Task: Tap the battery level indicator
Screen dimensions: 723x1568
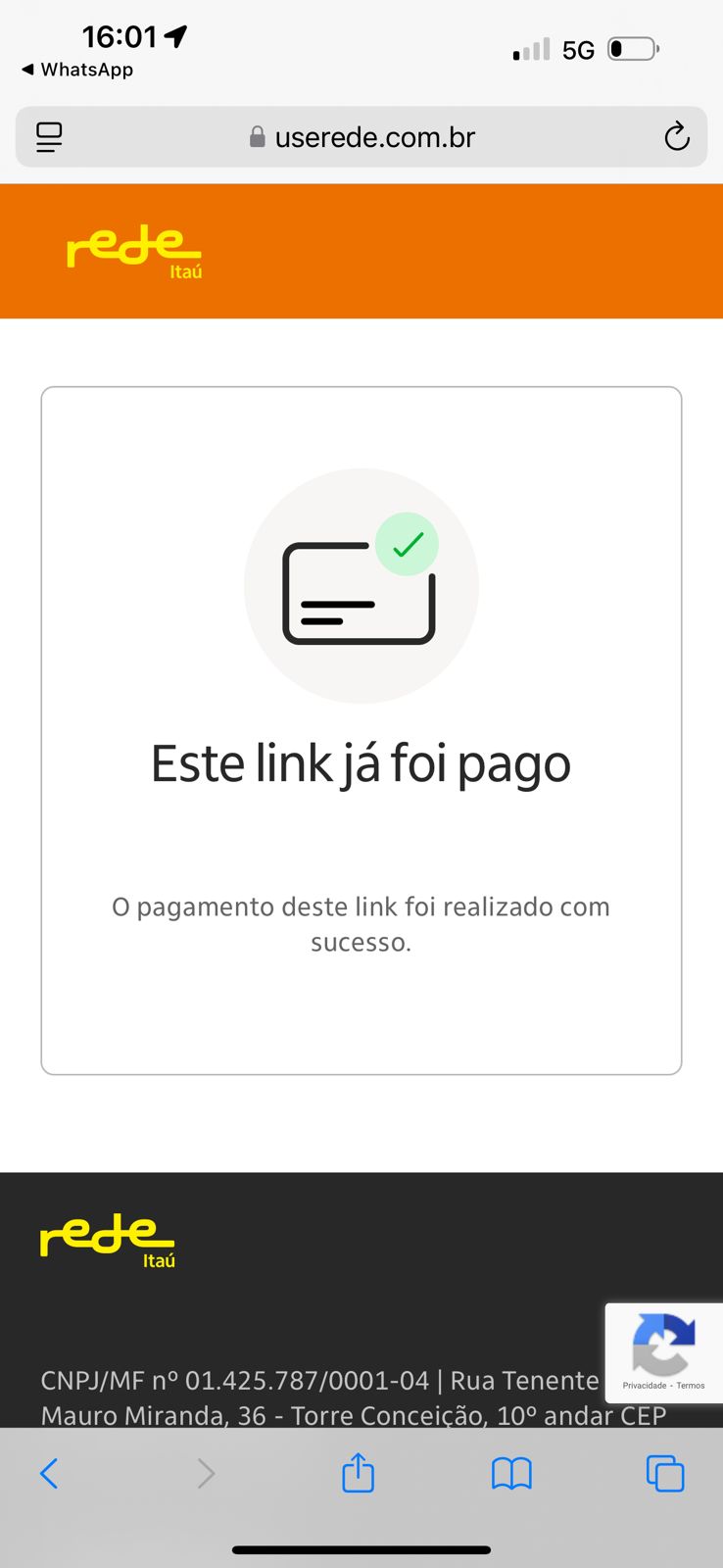Action: (633, 49)
